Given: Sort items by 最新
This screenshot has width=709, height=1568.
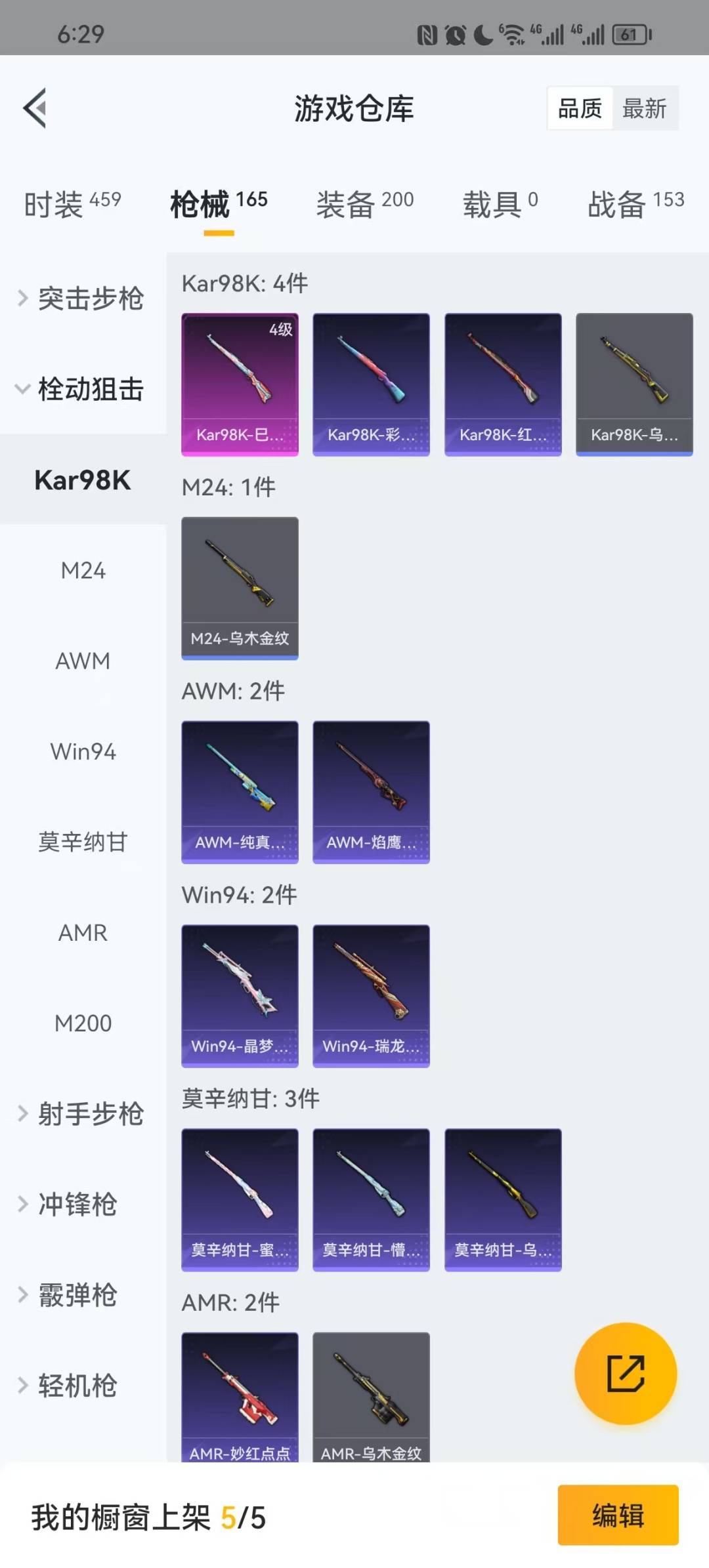Looking at the screenshot, I should [x=644, y=108].
